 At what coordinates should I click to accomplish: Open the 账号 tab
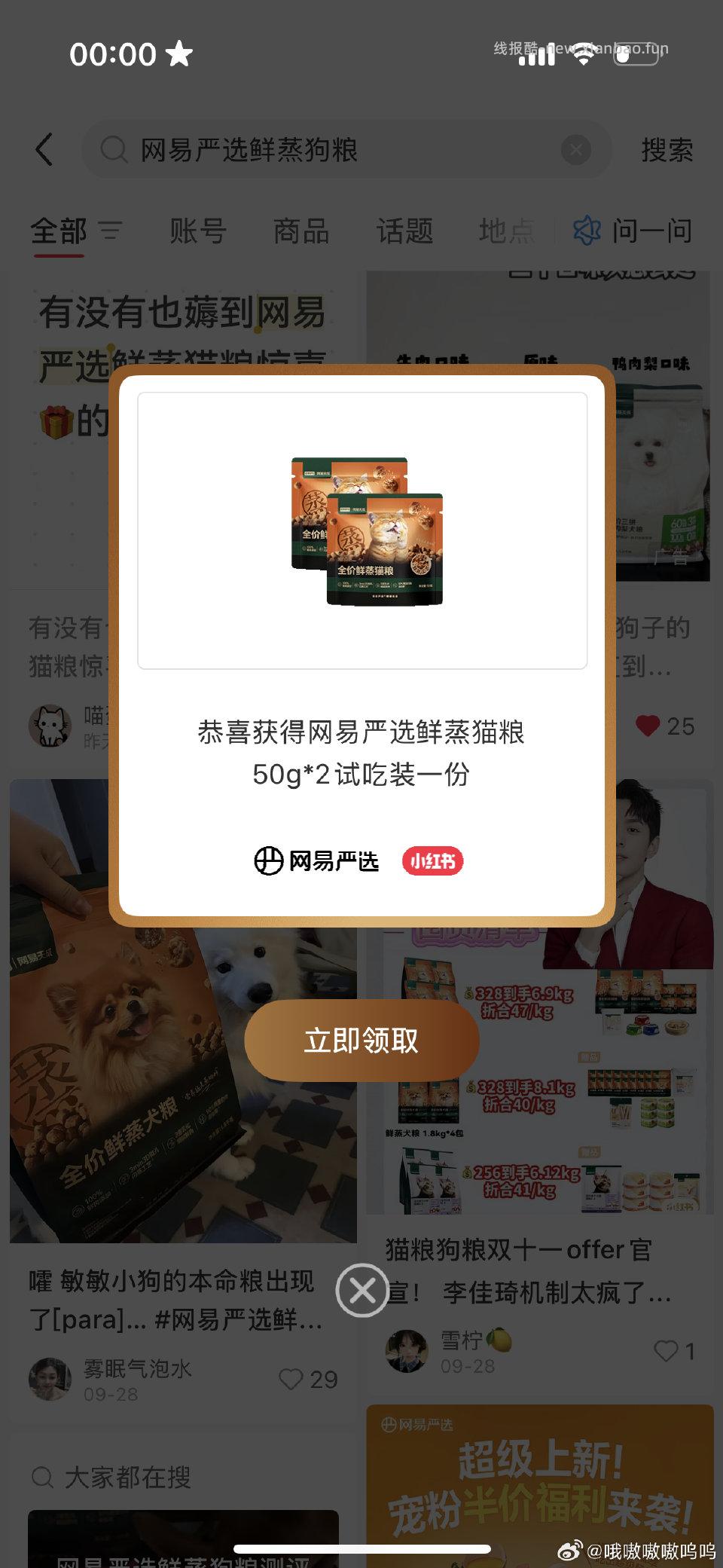coord(197,231)
